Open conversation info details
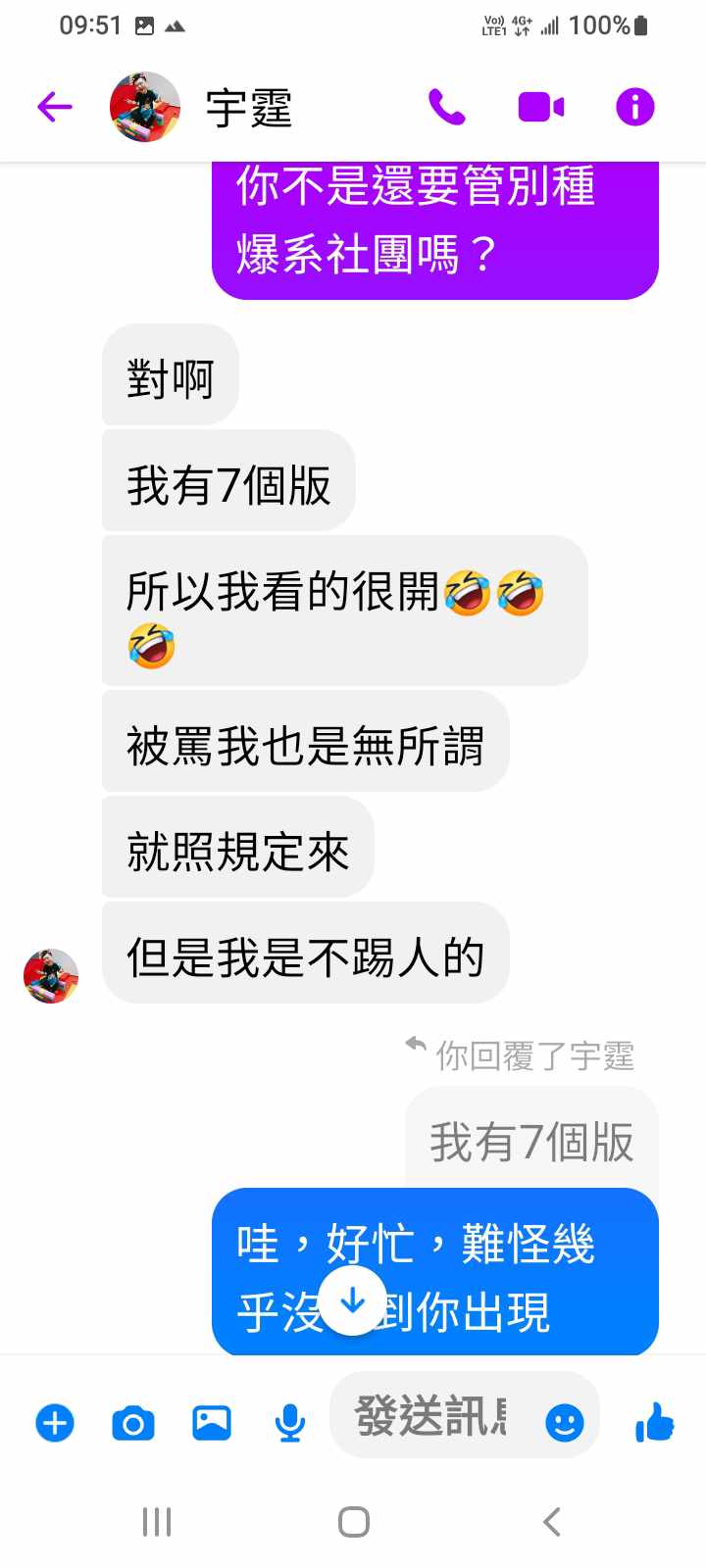 634,107
